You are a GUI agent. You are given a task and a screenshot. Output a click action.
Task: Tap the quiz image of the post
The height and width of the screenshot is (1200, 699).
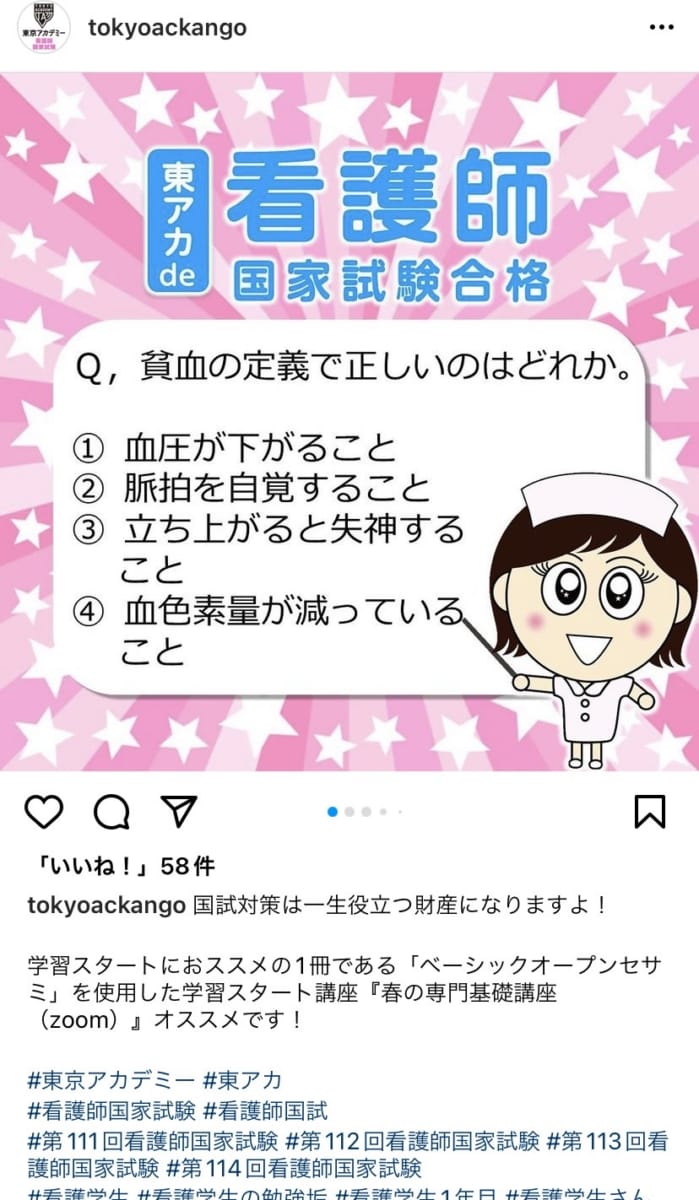349,420
